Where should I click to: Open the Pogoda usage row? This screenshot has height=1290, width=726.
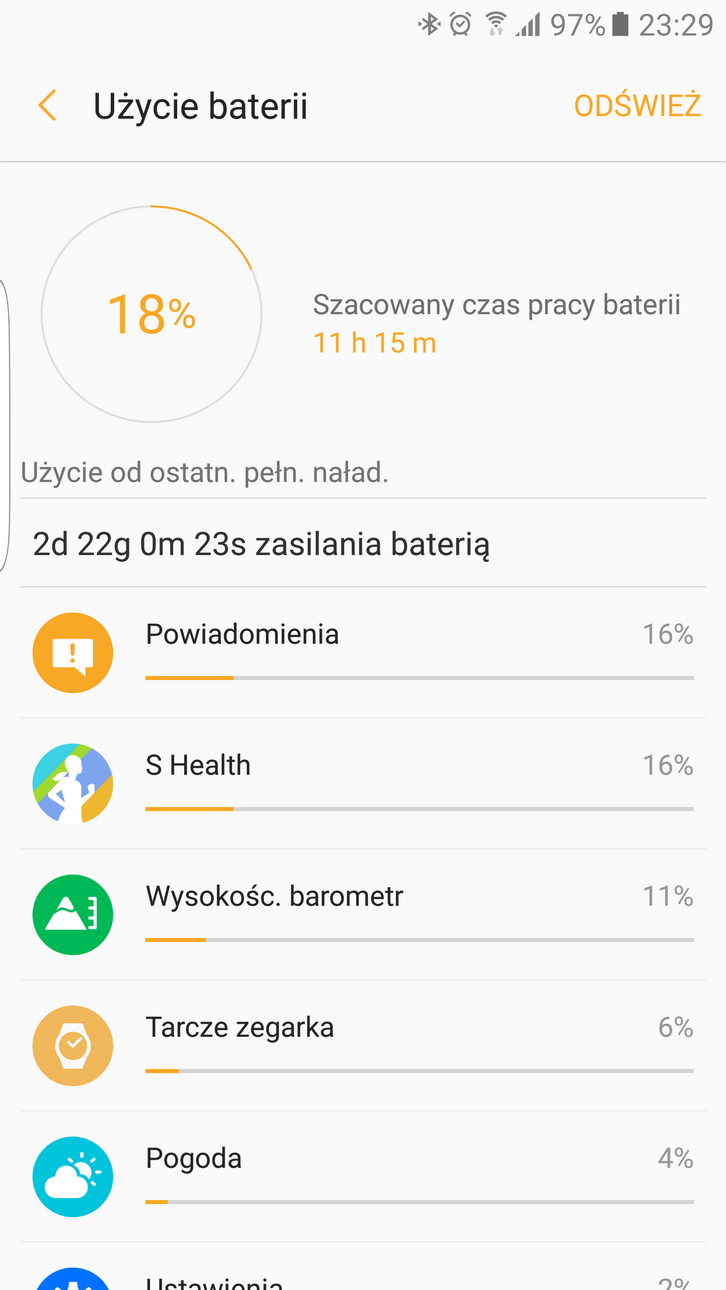pyautogui.click(x=363, y=1176)
